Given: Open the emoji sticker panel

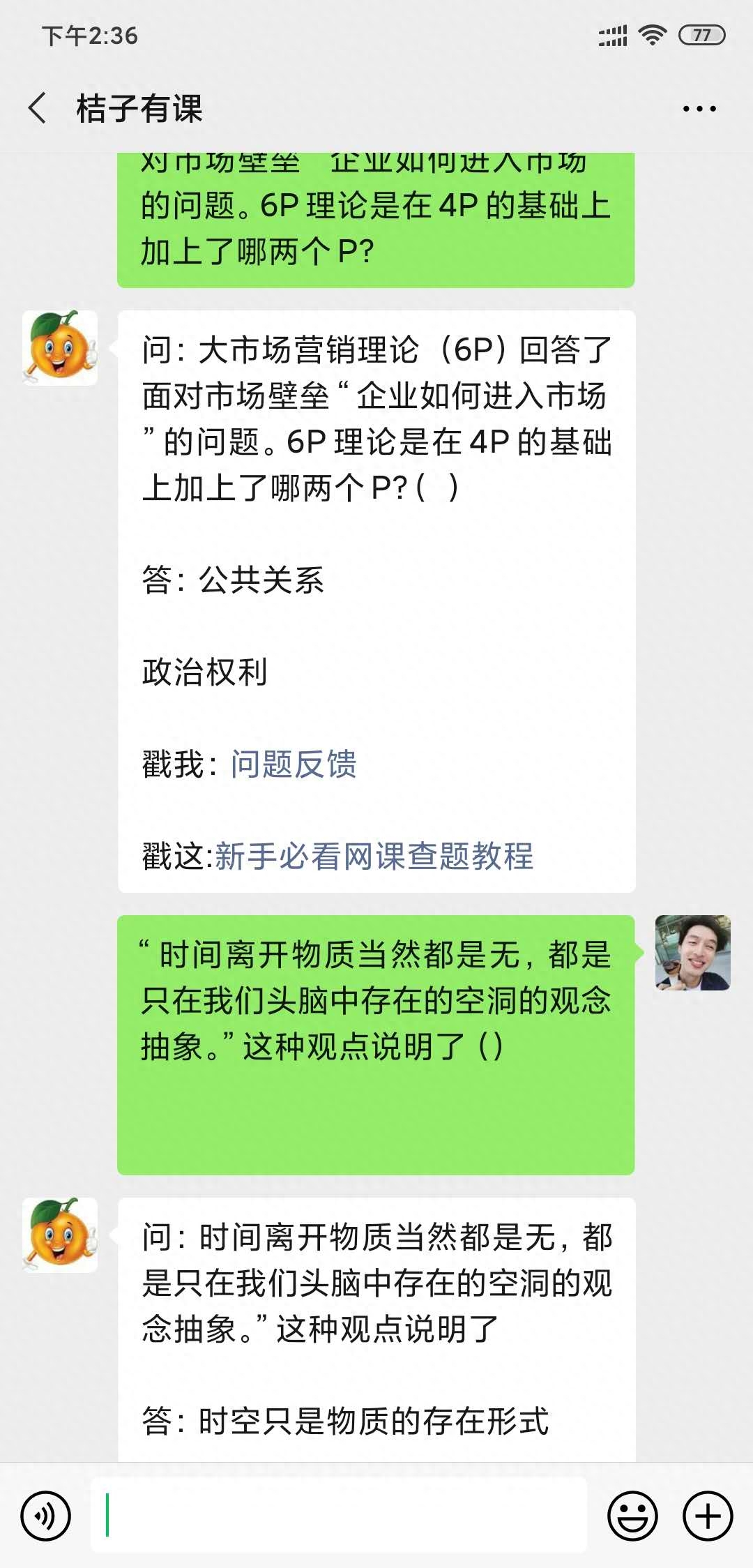Looking at the screenshot, I should (x=632, y=1515).
